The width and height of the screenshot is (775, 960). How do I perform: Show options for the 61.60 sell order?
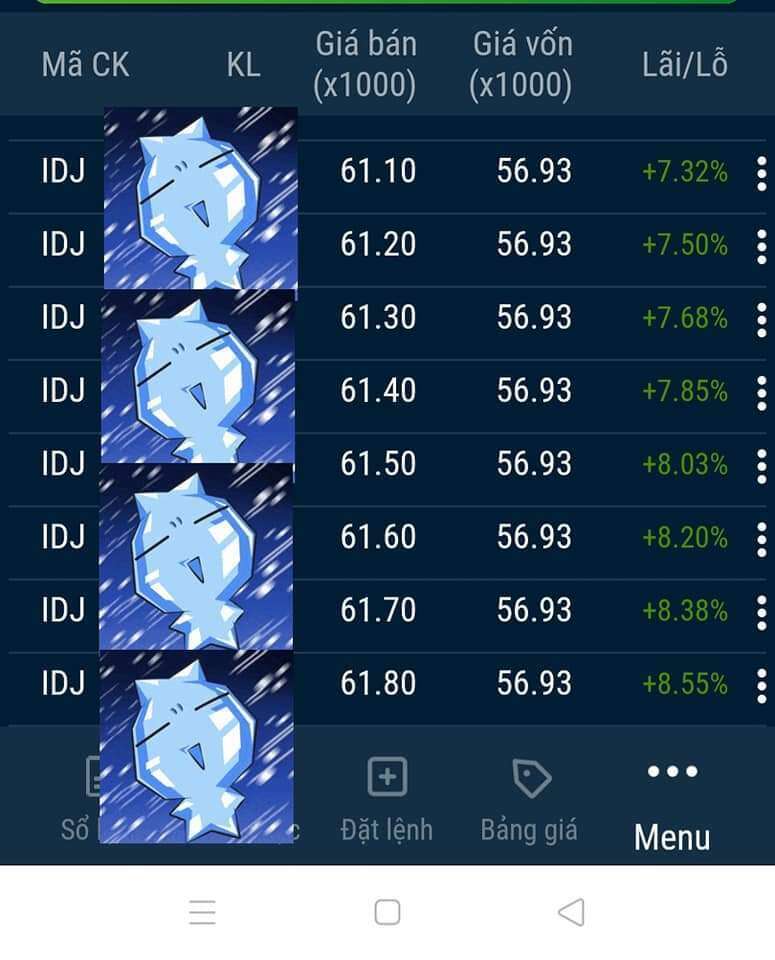tap(761, 538)
